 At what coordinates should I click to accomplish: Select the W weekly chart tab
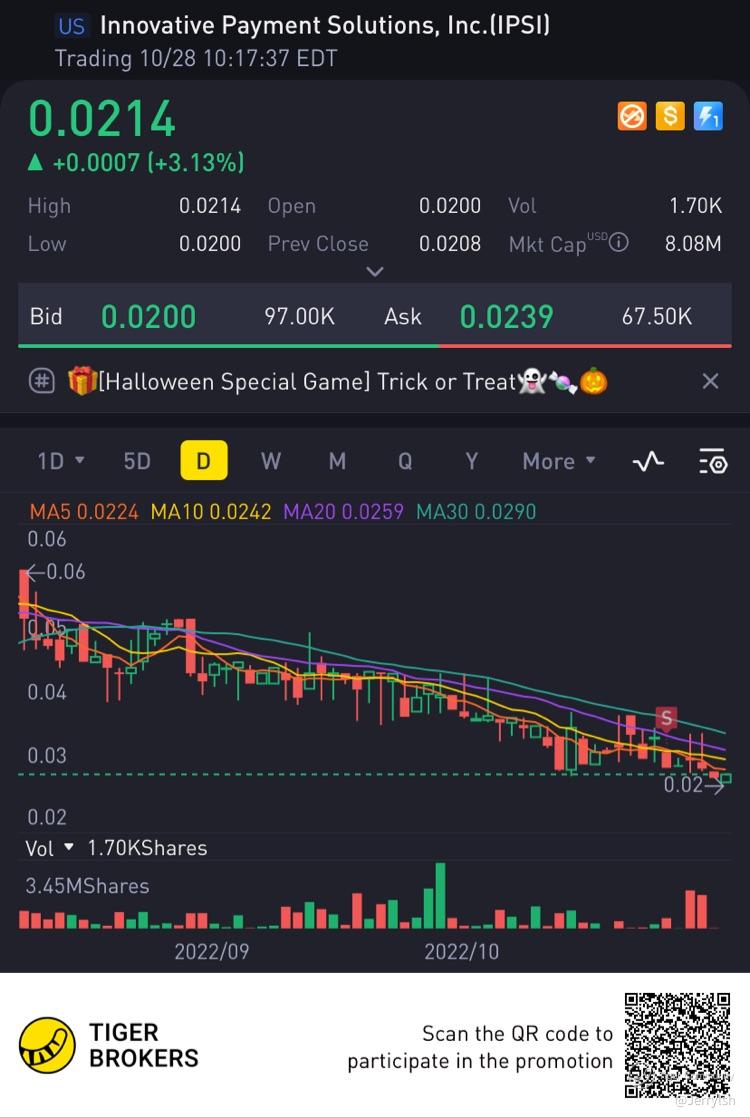tap(270, 461)
